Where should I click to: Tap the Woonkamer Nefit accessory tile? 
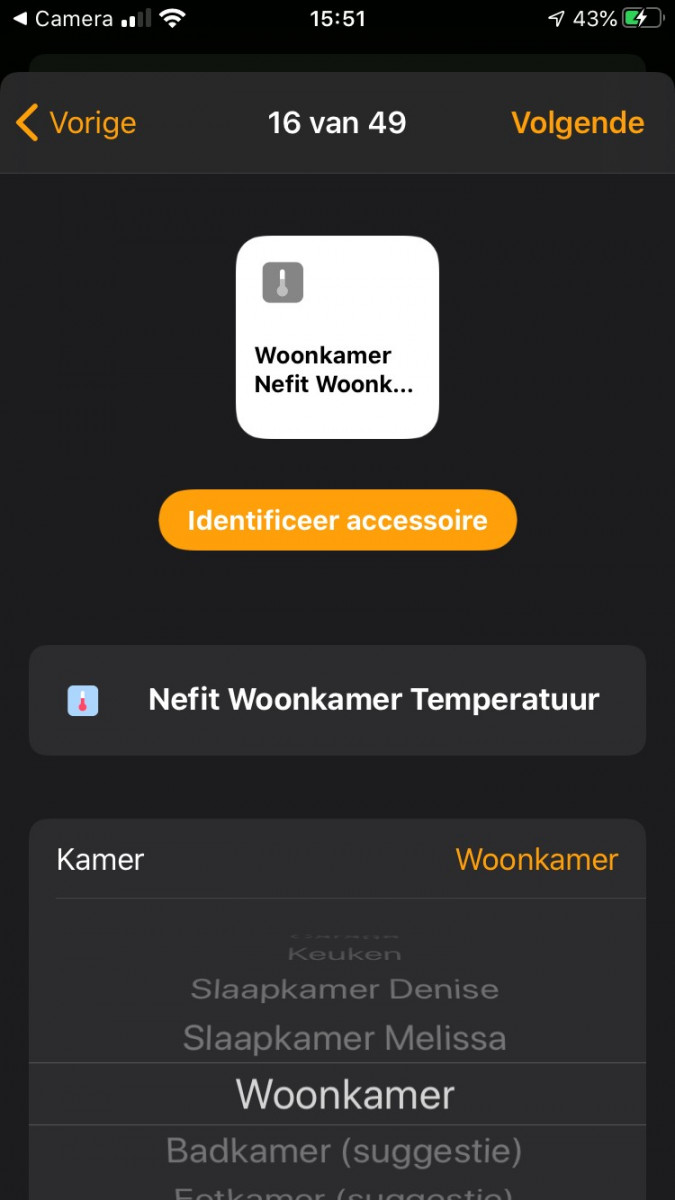(x=337, y=337)
